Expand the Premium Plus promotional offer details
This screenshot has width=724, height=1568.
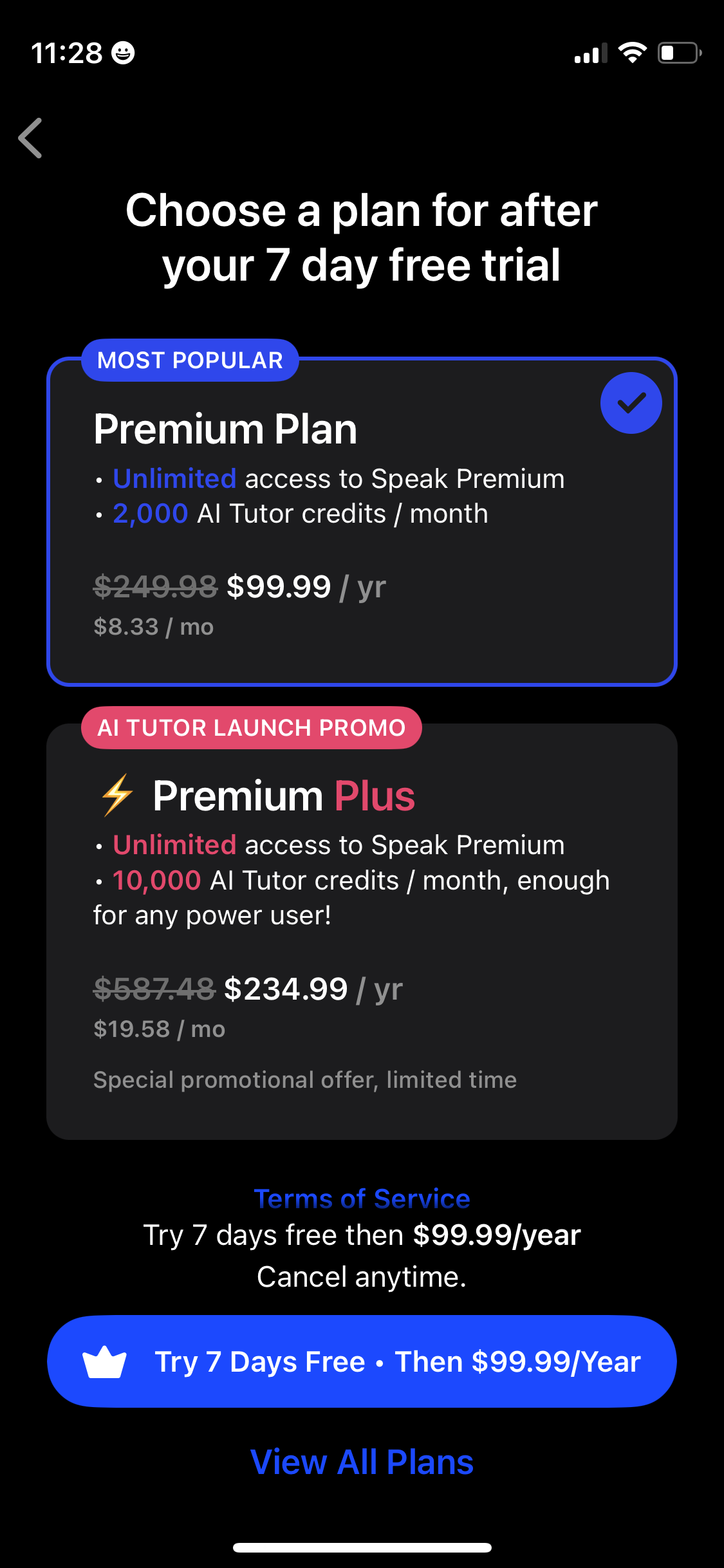[x=305, y=1079]
